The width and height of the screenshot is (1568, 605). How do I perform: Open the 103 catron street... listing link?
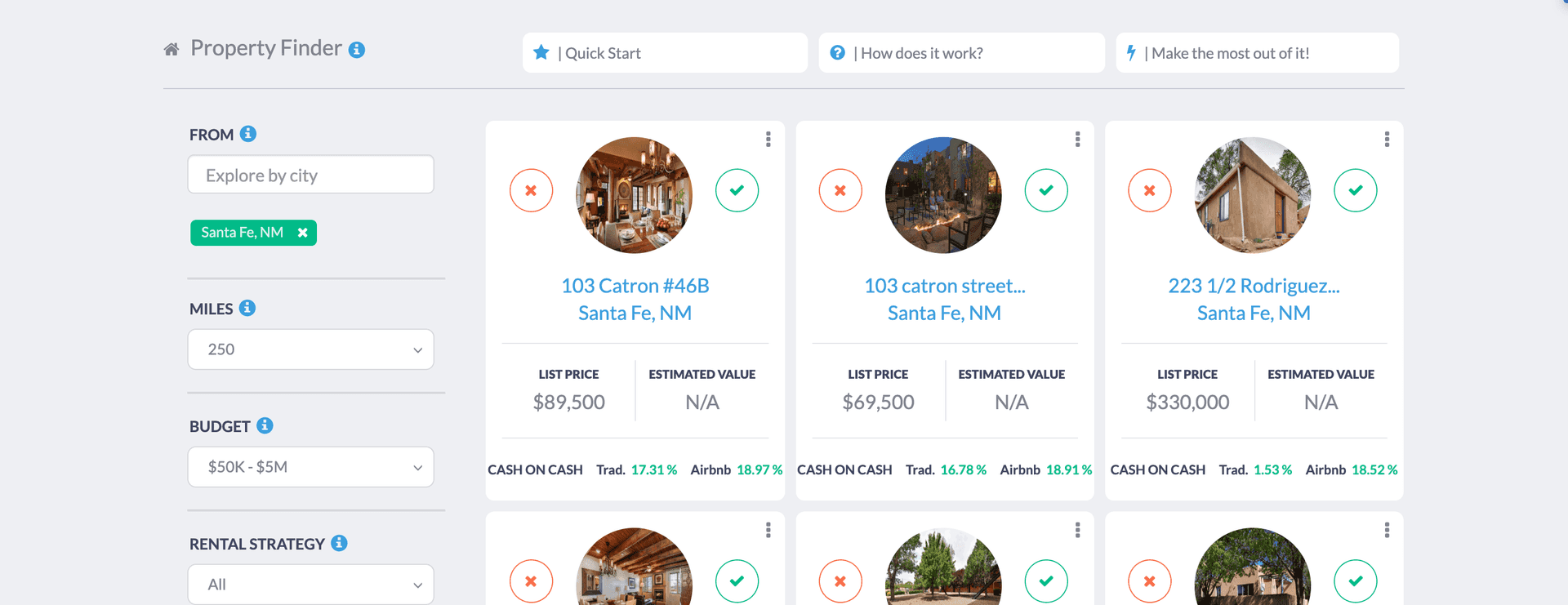point(944,286)
